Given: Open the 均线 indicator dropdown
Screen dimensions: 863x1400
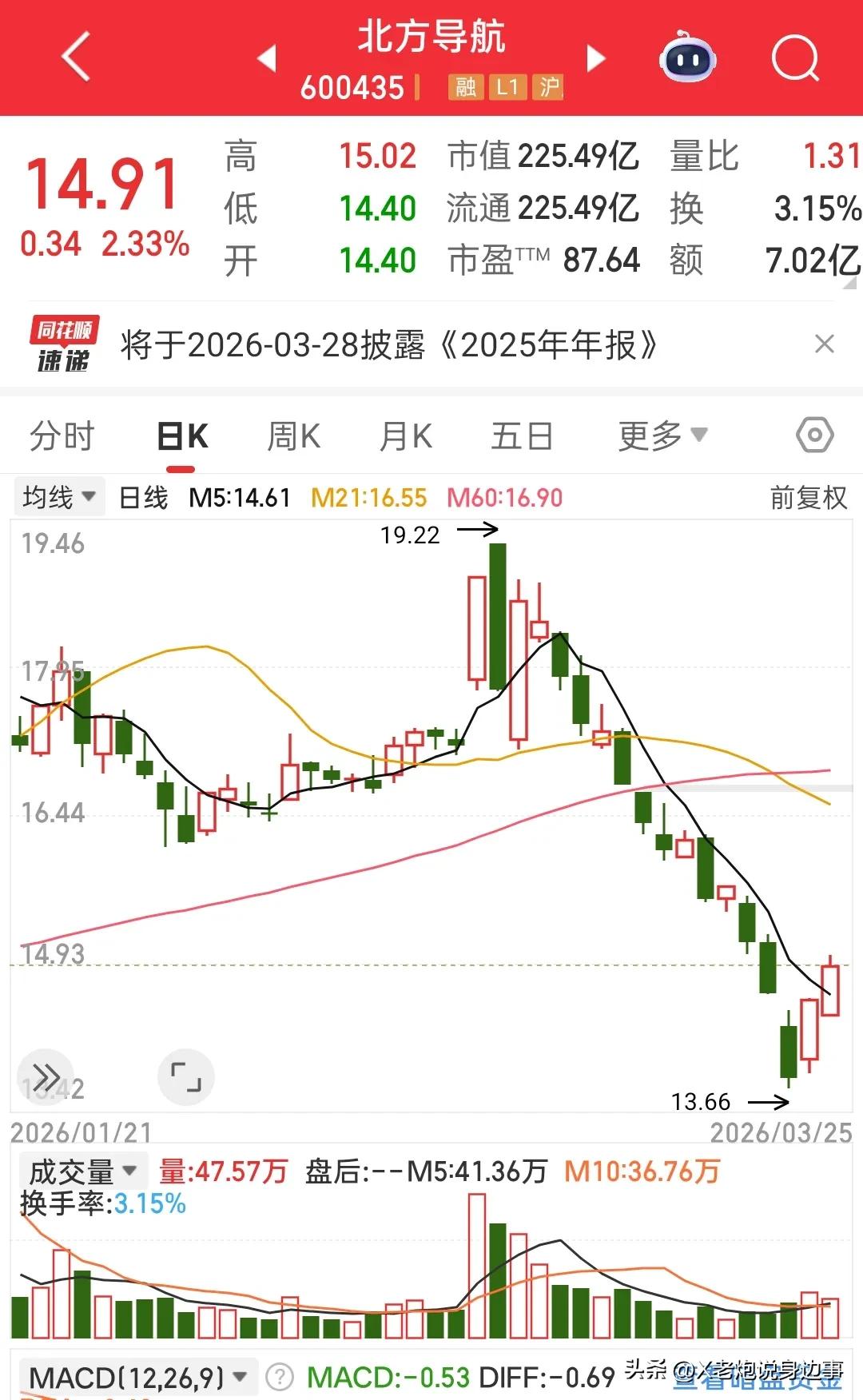Looking at the screenshot, I should pyautogui.click(x=59, y=498).
